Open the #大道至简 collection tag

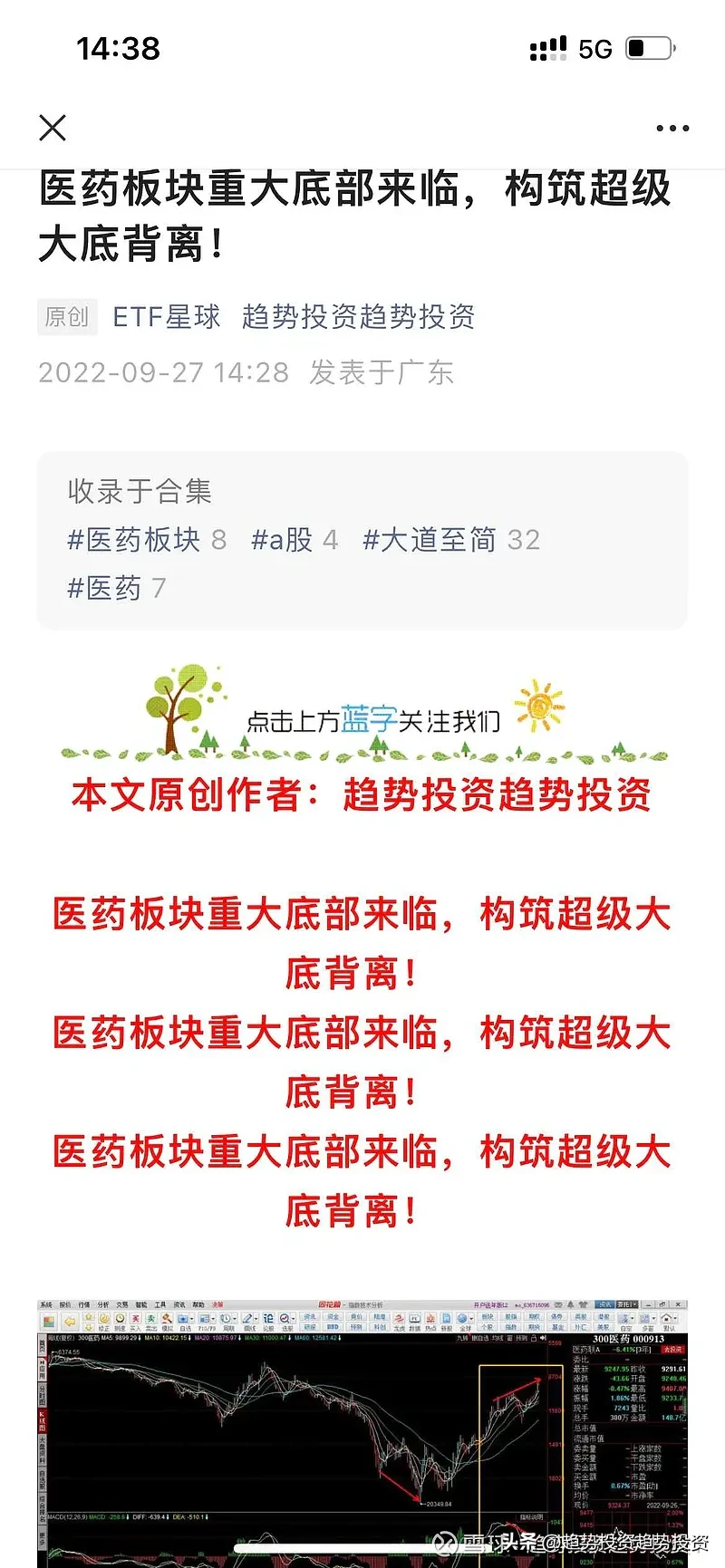(451, 540)
